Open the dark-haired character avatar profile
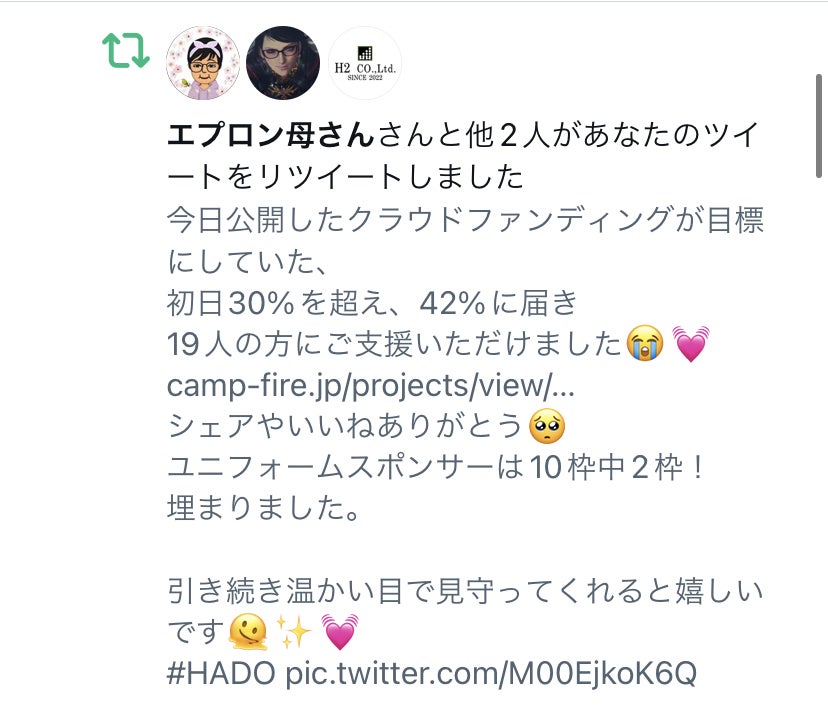 pyautogui.click(x=283, y=63)
